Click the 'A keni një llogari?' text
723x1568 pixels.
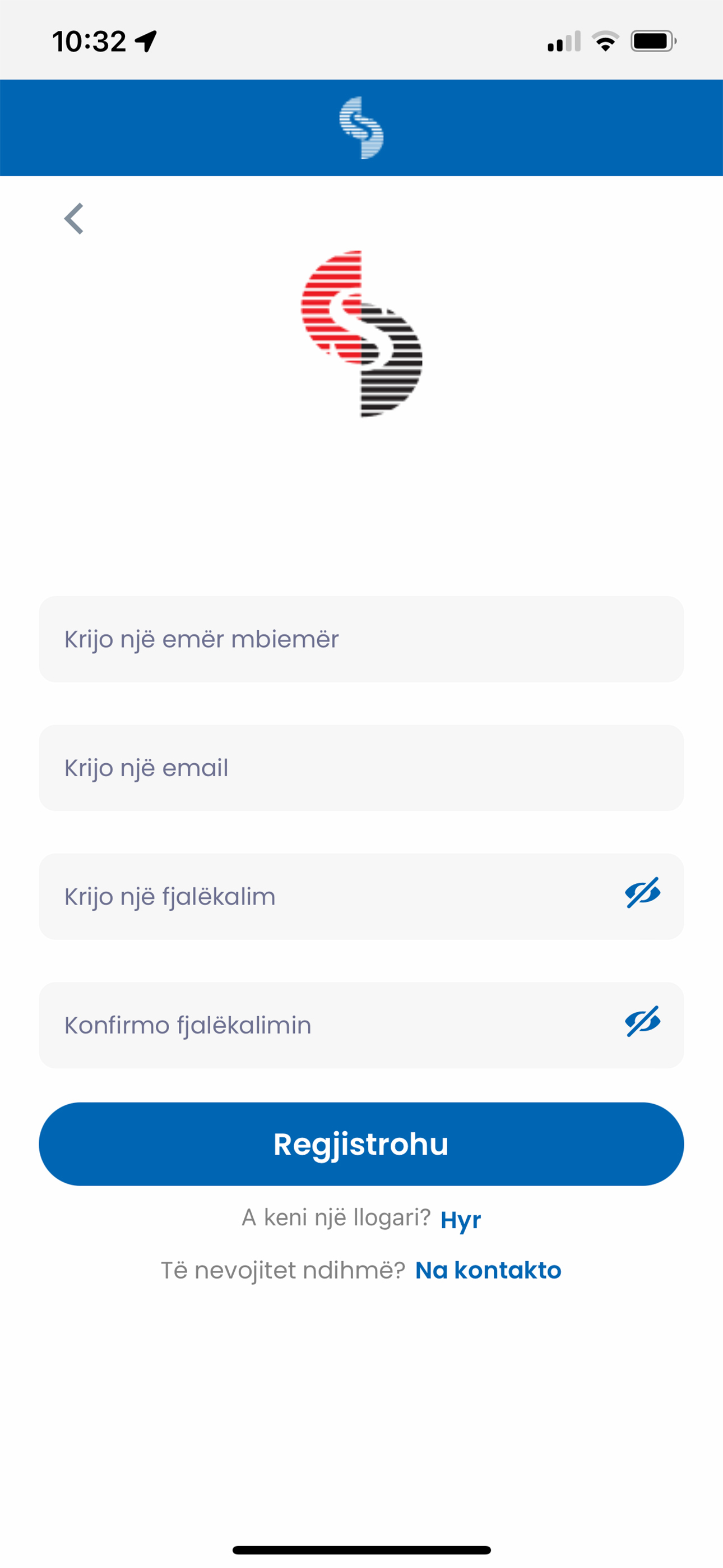[335, 1219]
